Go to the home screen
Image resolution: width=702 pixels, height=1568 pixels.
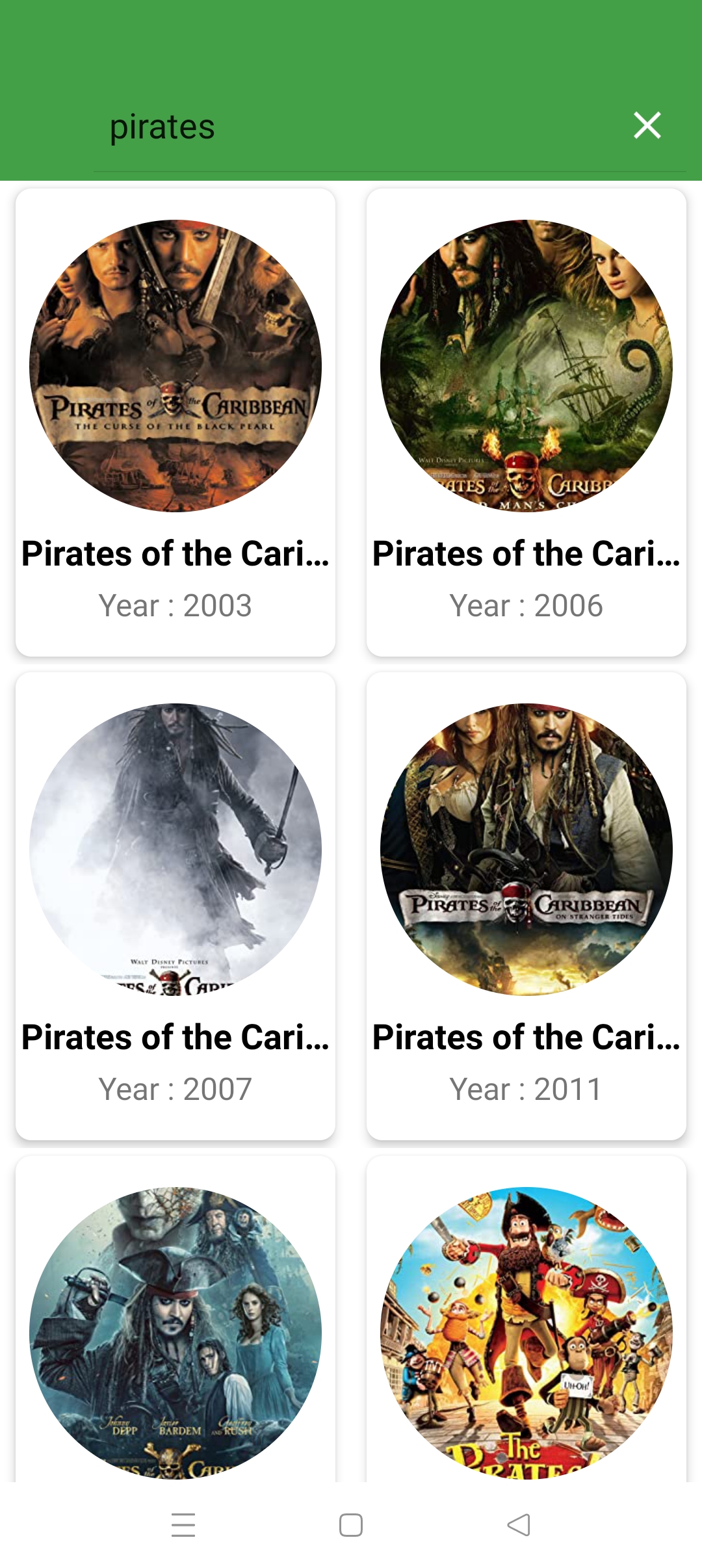351,1525
